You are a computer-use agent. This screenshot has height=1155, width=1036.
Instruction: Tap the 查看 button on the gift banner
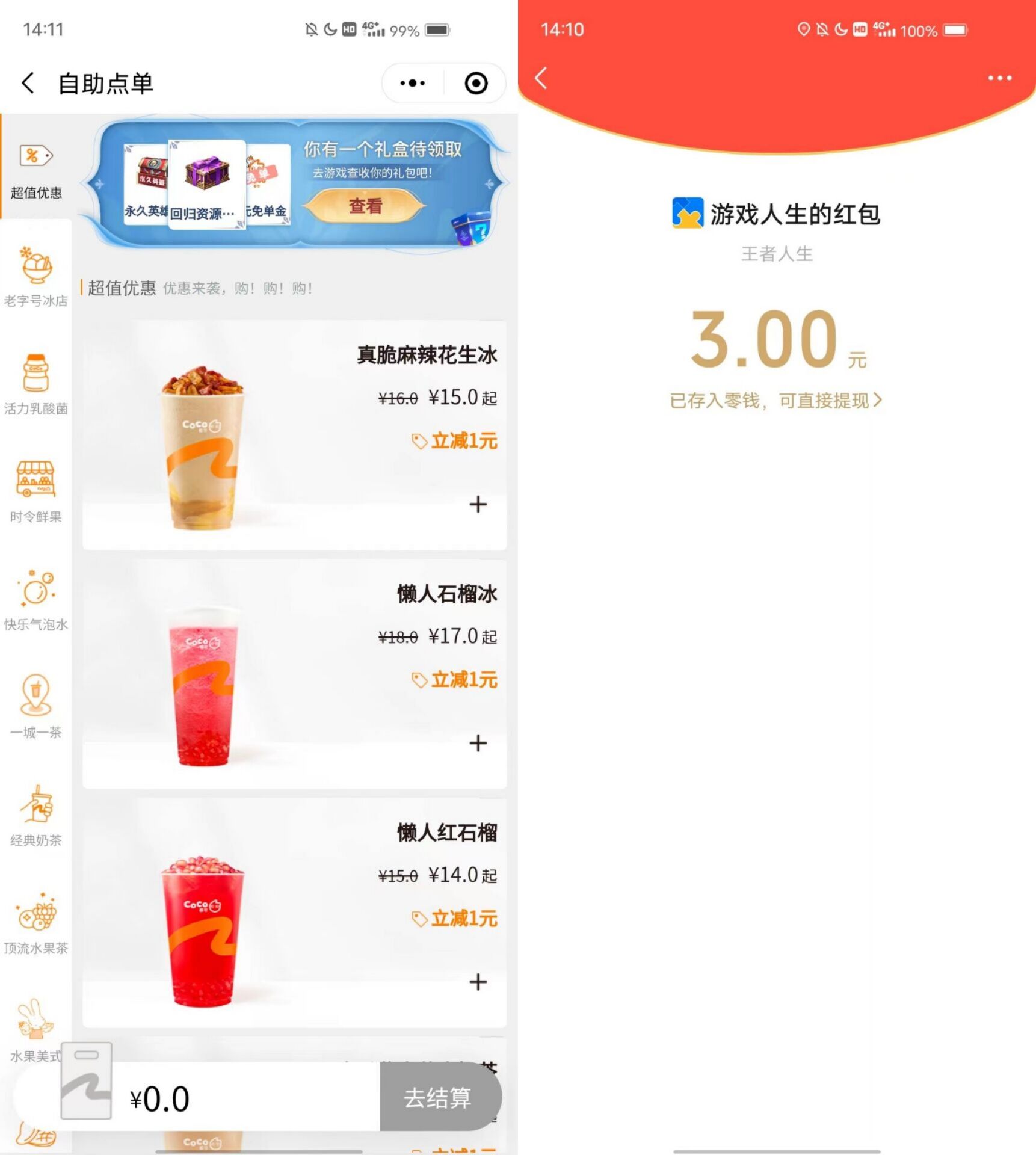point(365,206)
